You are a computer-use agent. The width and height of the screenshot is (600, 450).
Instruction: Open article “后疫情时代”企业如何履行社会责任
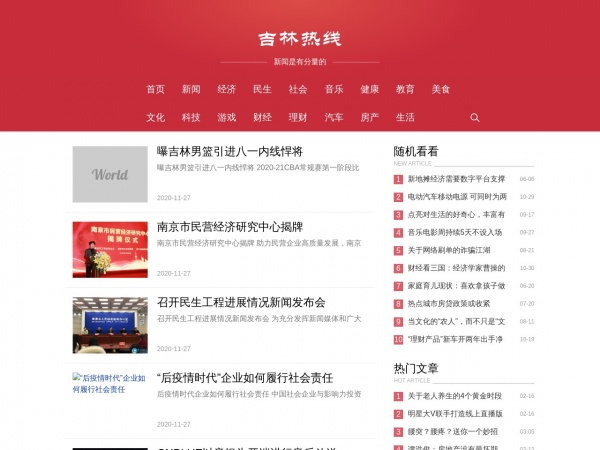245,378
